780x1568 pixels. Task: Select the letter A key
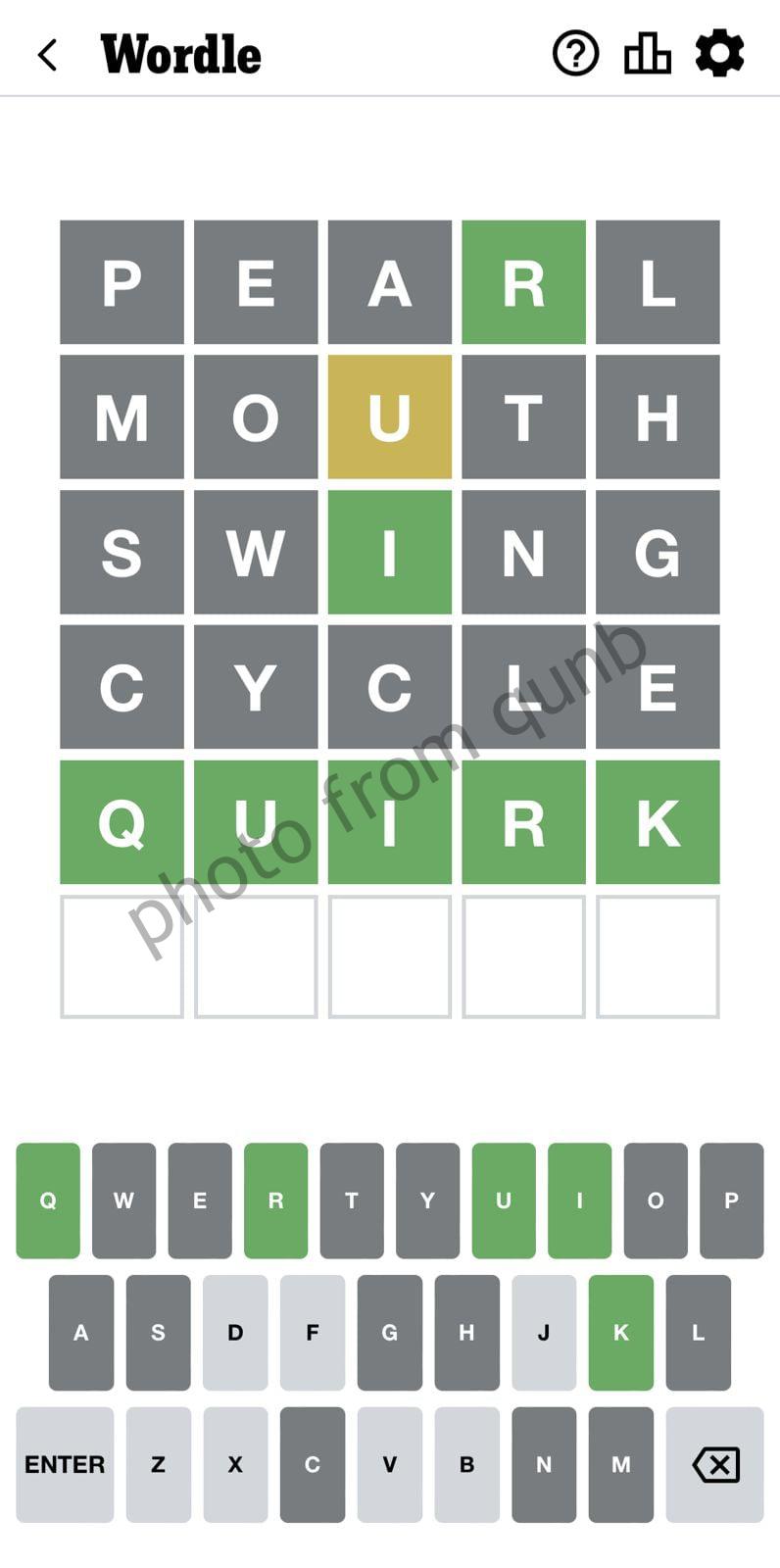coord(81,1332)
